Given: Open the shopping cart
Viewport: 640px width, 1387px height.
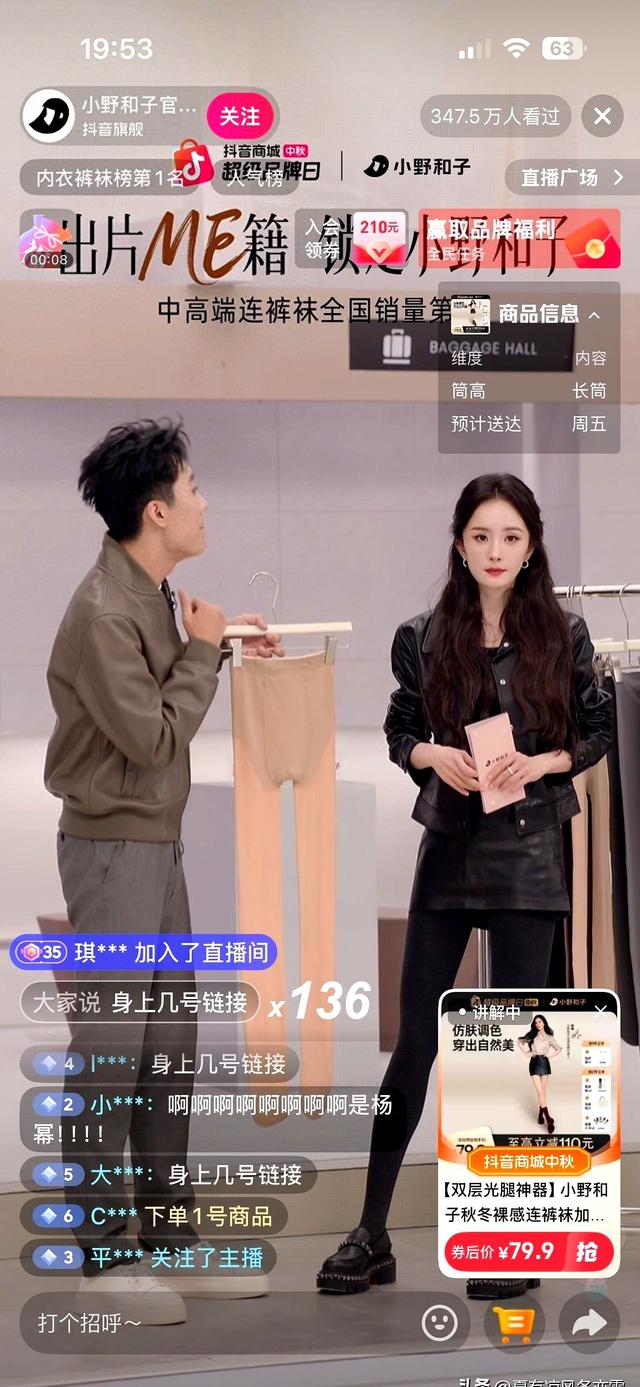Looking at the screenshot, I should 514,1323.
